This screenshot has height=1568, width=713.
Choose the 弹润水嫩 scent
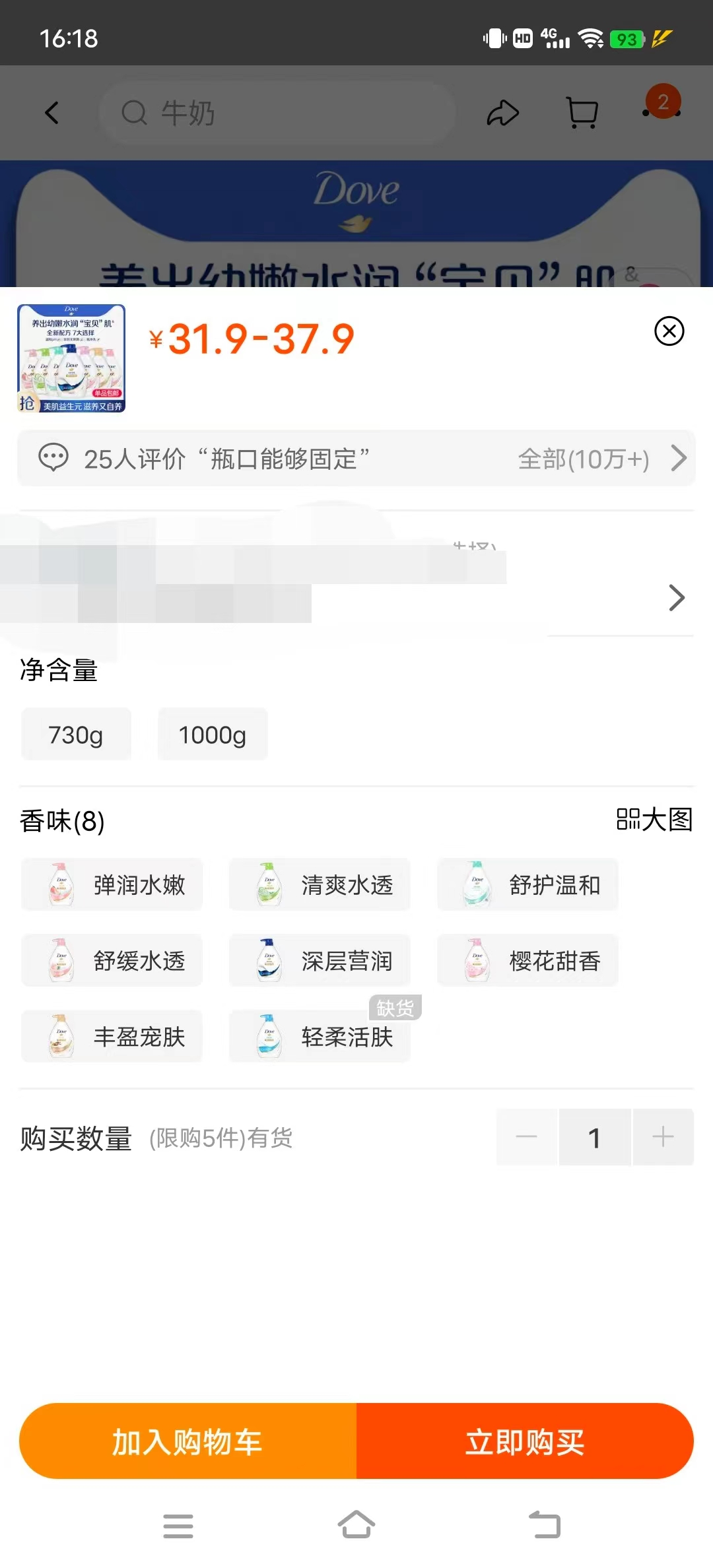112,885
